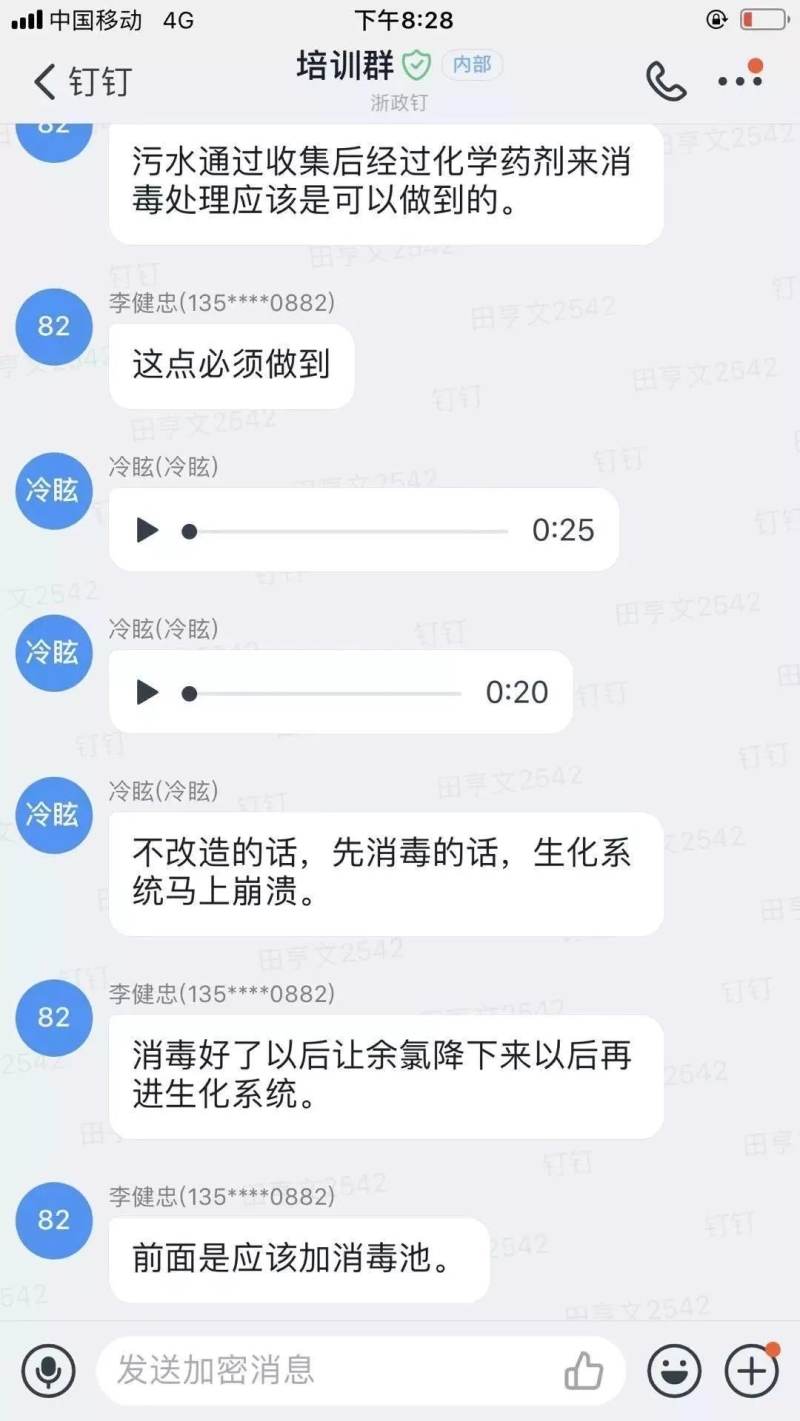This screenshot has height=1421, width=800.
Task: Open the plus attachments panel
Action: tap(751, 1370)
